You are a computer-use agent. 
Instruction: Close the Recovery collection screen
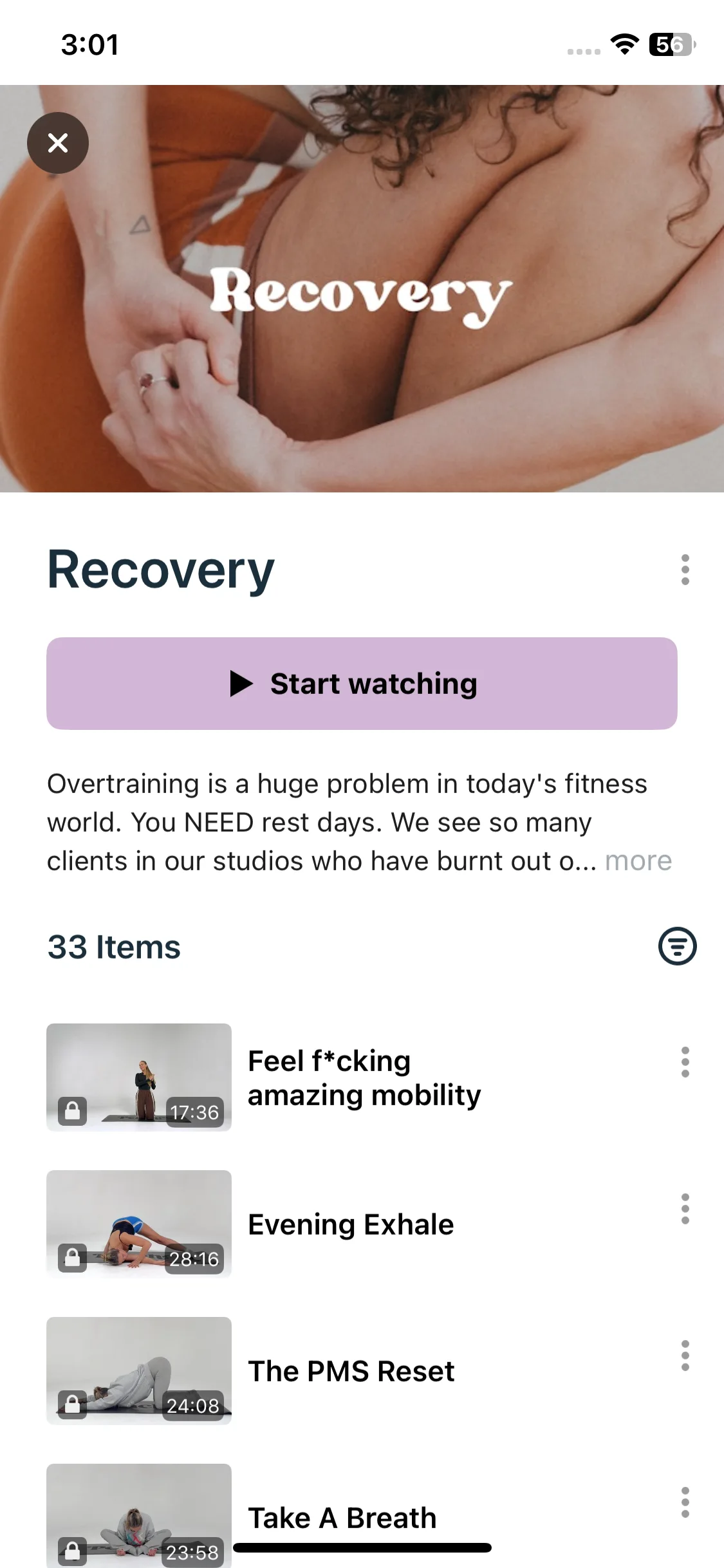point(58,143)
